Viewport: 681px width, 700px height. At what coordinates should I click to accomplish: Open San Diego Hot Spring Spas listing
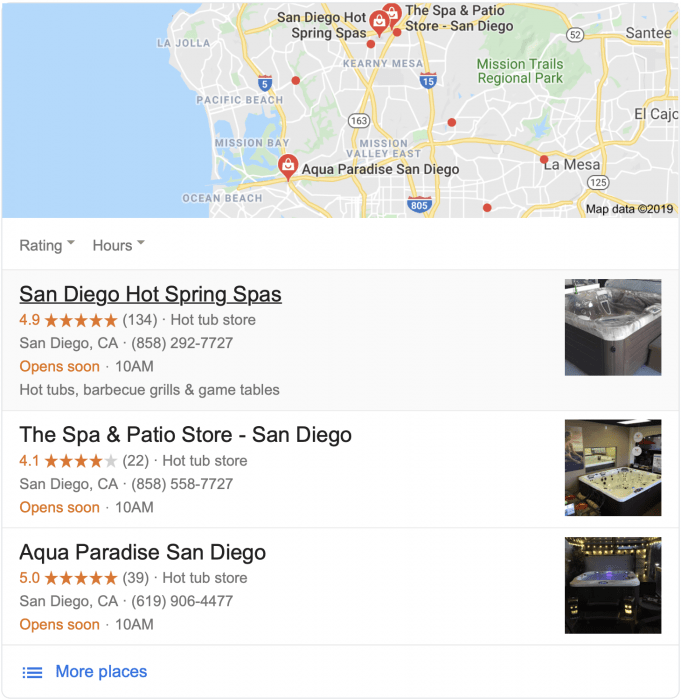pyautogui.click(x=150, y=295)
